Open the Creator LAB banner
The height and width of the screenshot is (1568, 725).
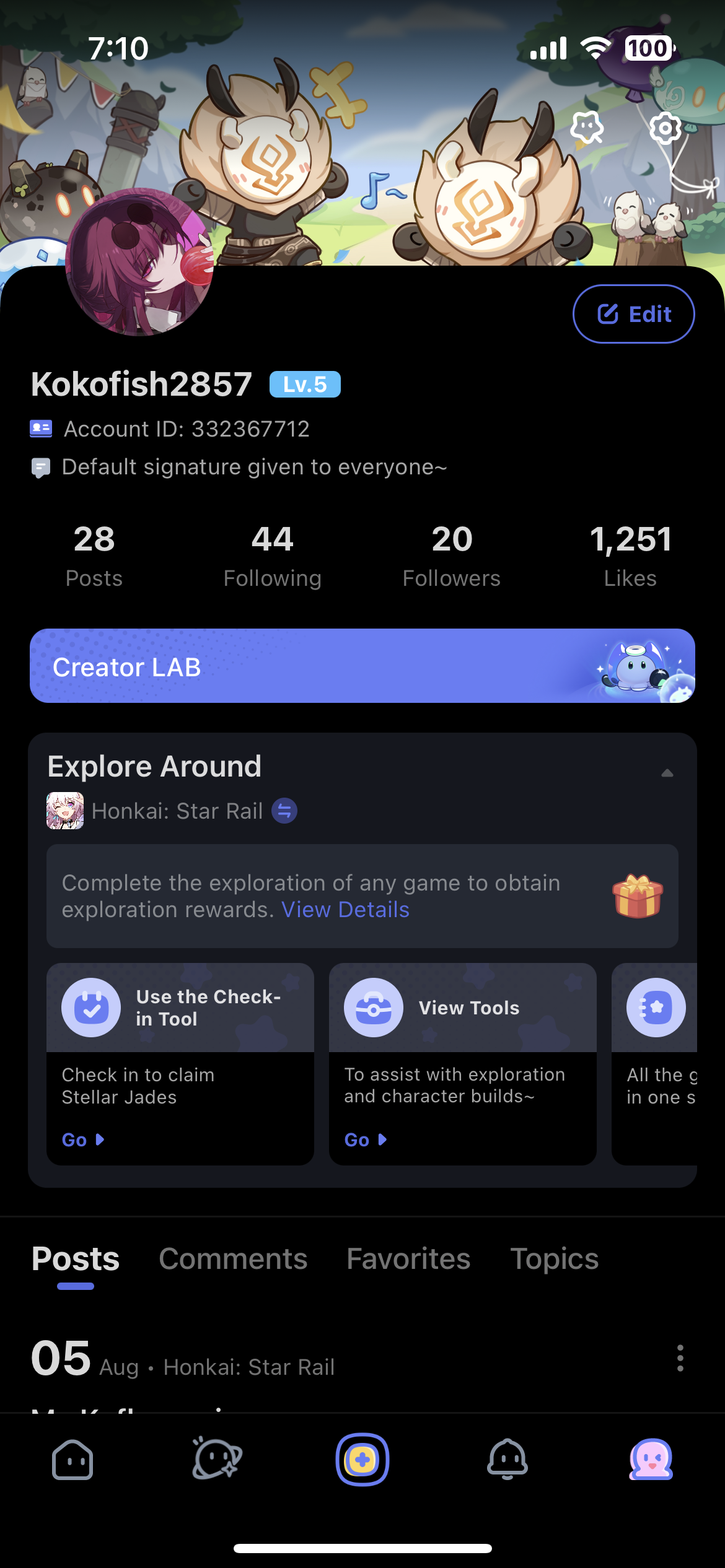tap(362, 666)
